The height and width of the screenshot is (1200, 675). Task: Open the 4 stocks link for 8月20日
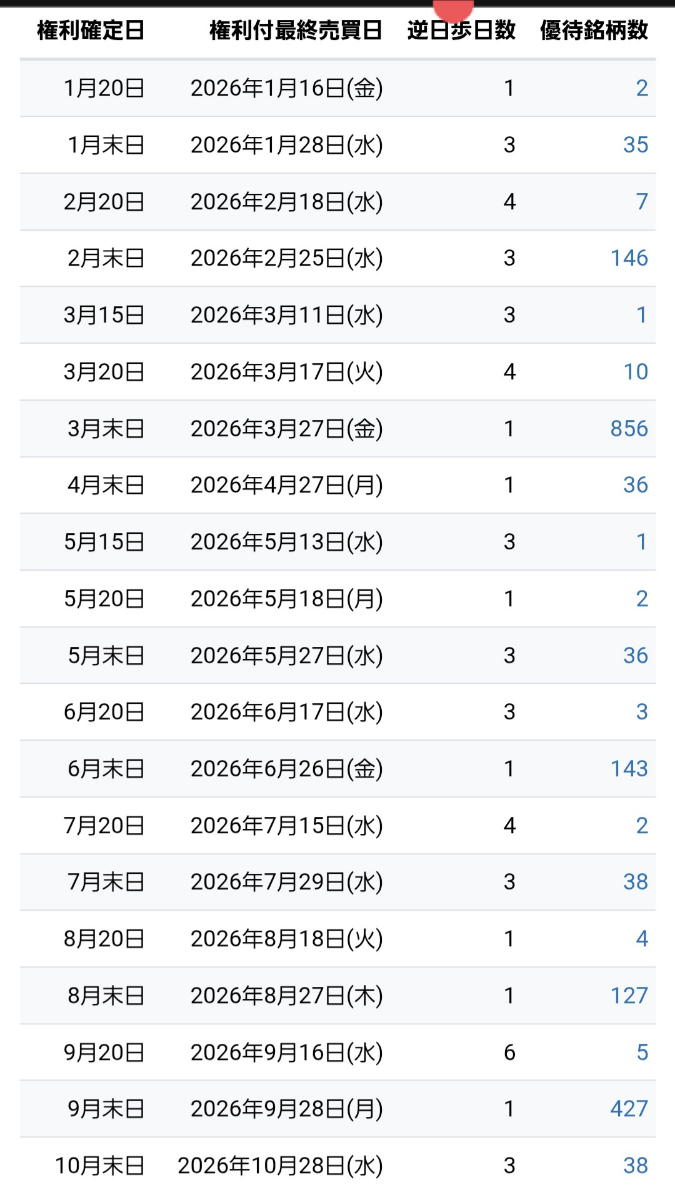[x=642, y=939]
